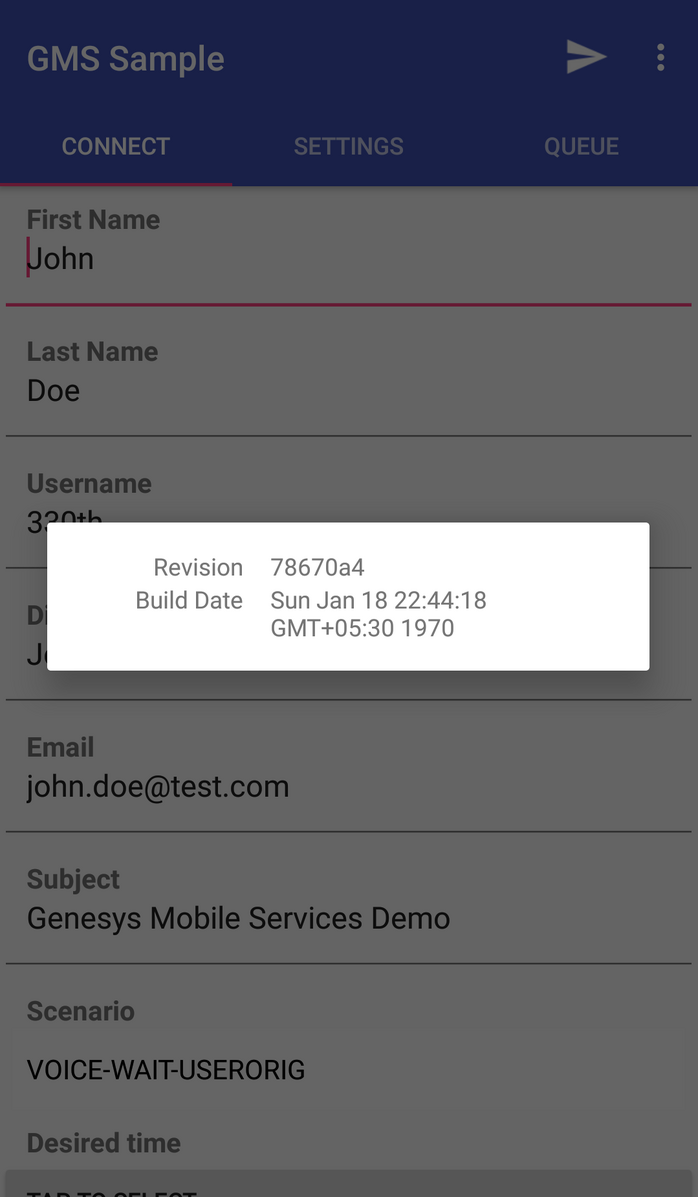
Task: Open the Scenario dropdown VOICE-WAIT-USERORIG
Action: click(x=348, y=1070)
